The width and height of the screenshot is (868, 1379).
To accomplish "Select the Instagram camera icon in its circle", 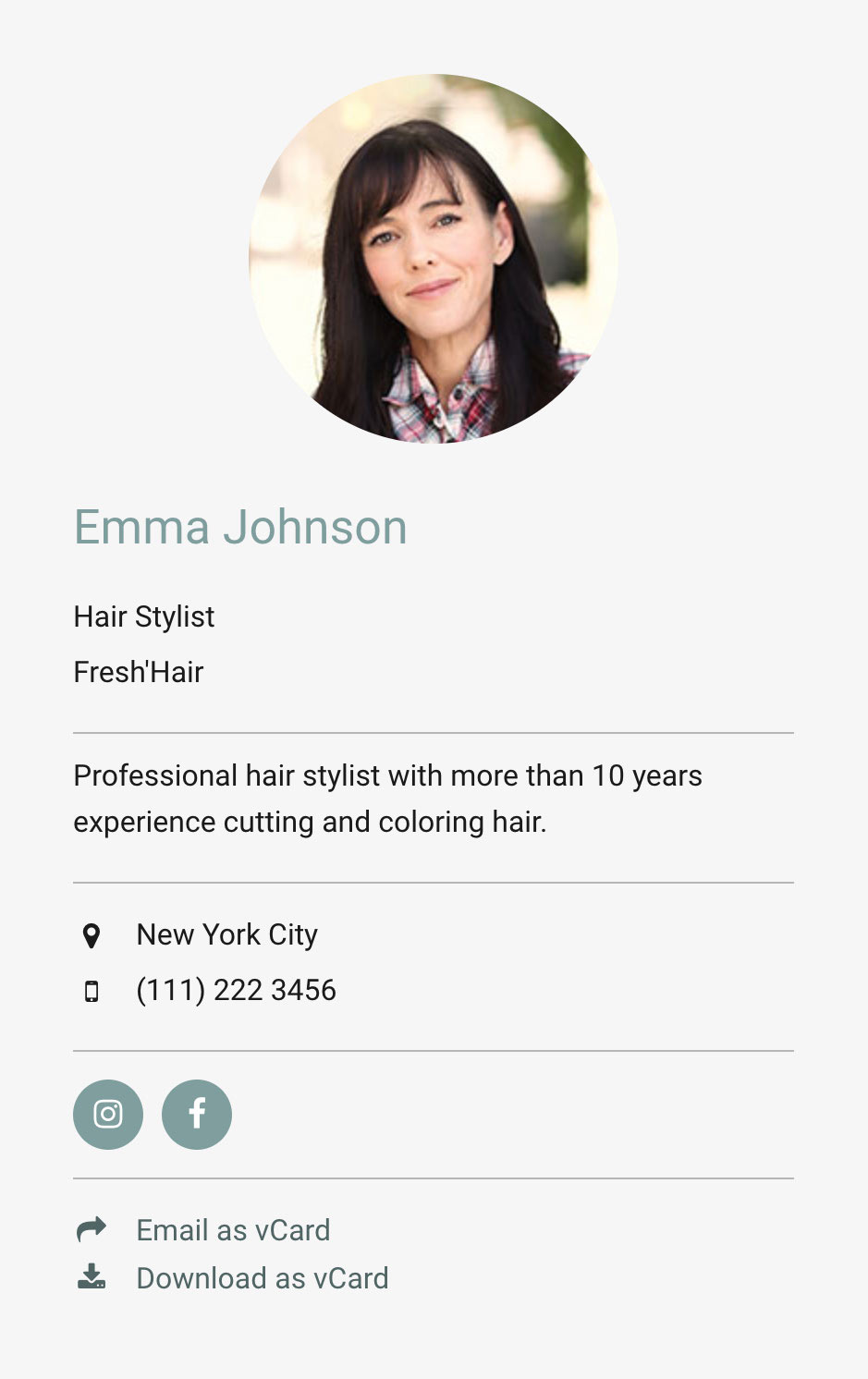I will pos(107,1114).
